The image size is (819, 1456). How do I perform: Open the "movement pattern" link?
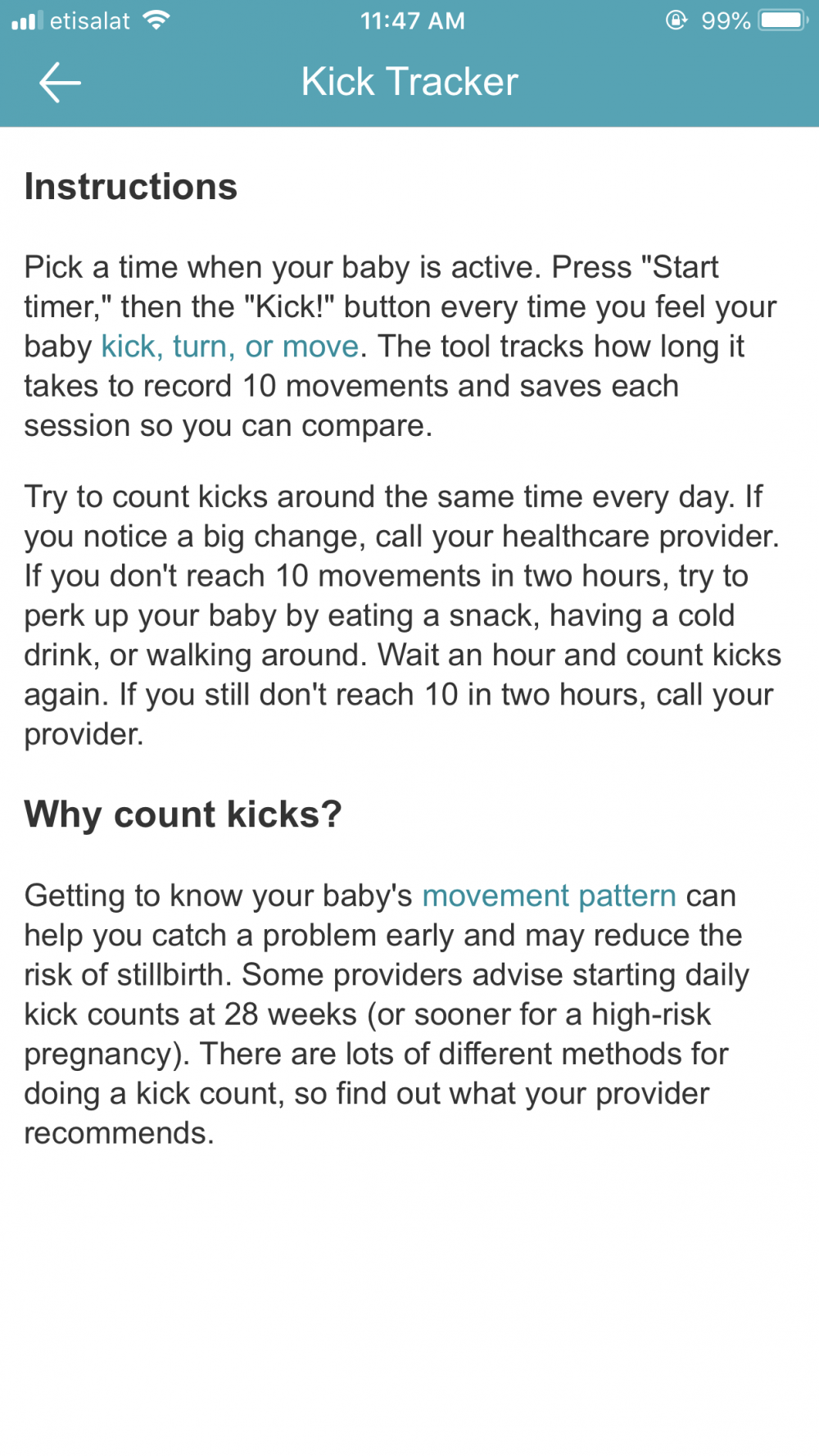click(x=549, y=896)
